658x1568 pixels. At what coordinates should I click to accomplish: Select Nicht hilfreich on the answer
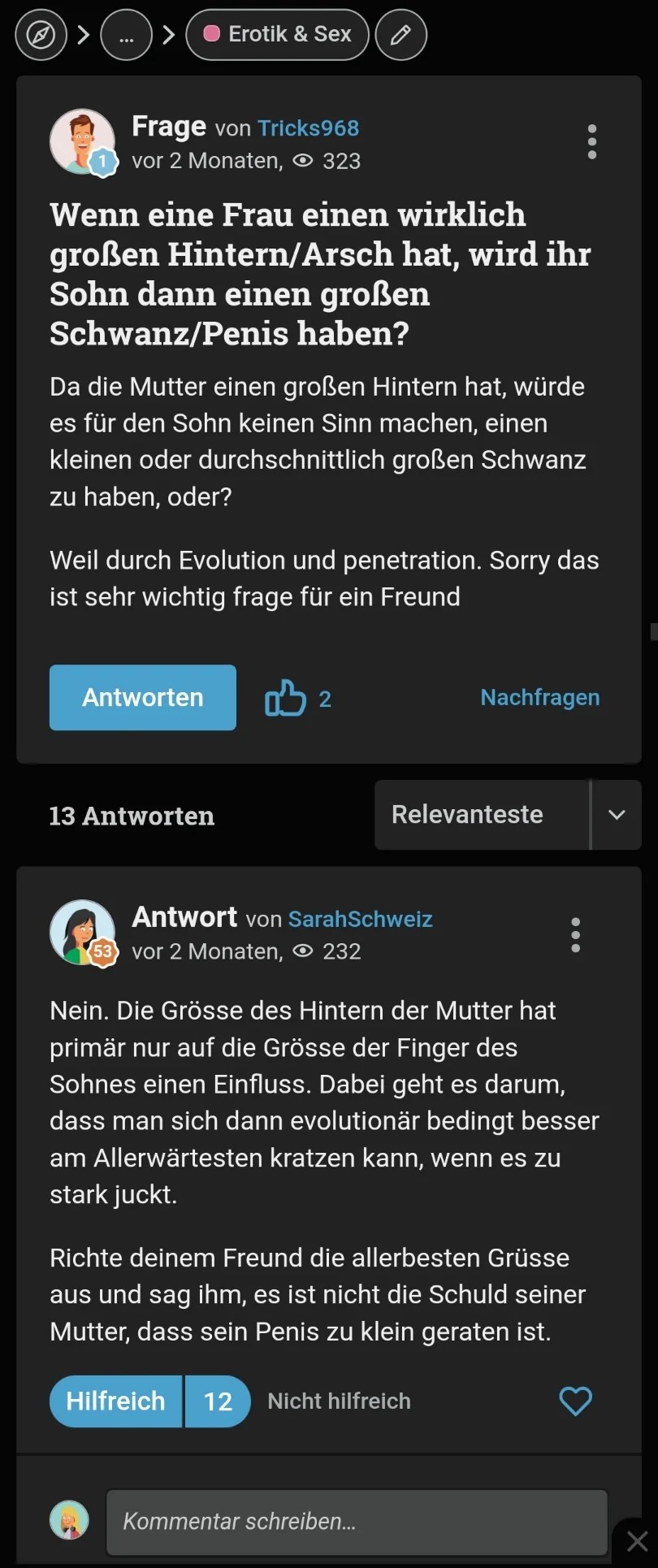coord(339,1401)
